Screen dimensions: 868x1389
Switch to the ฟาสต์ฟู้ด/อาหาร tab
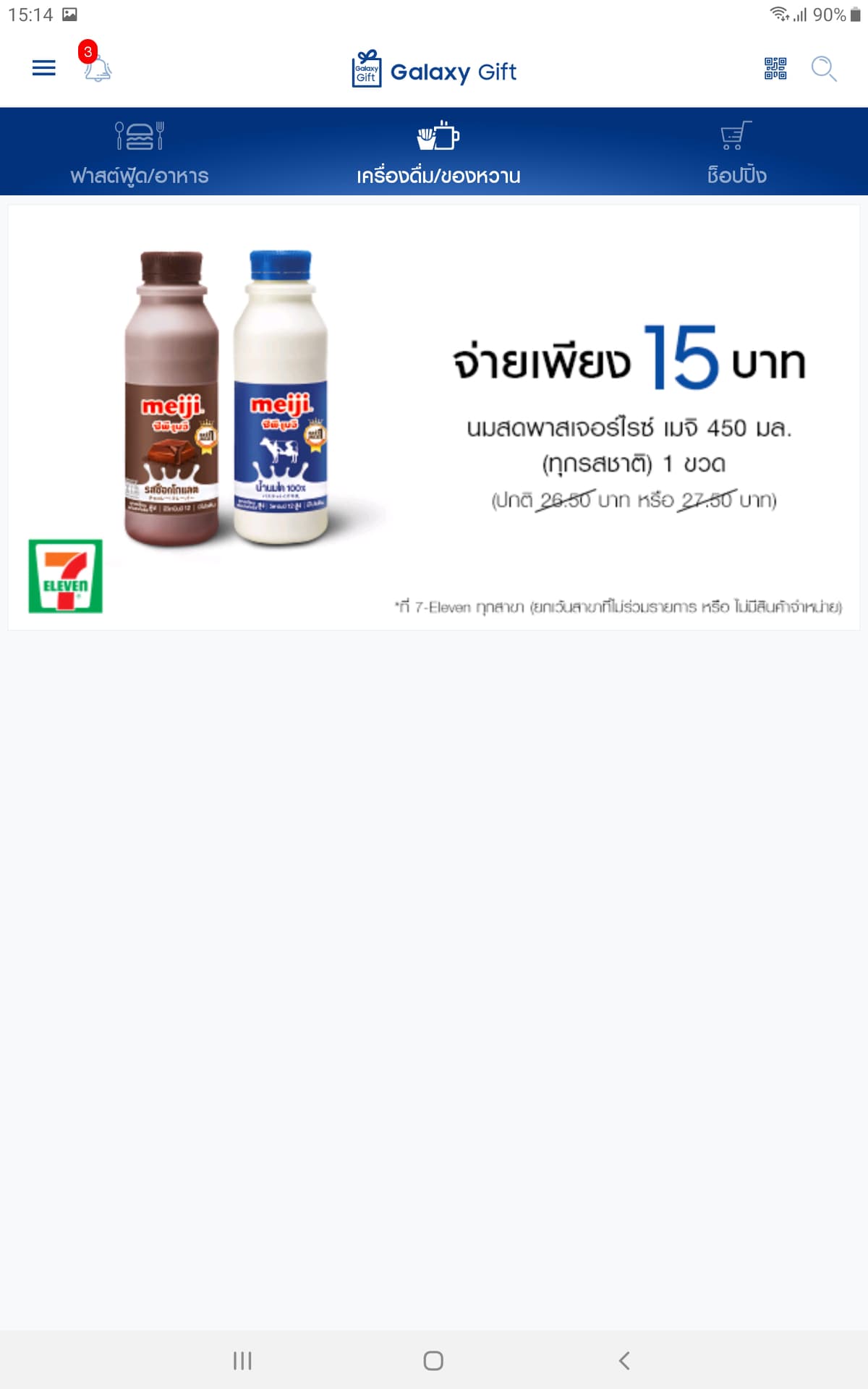click(x=140, y=153)
